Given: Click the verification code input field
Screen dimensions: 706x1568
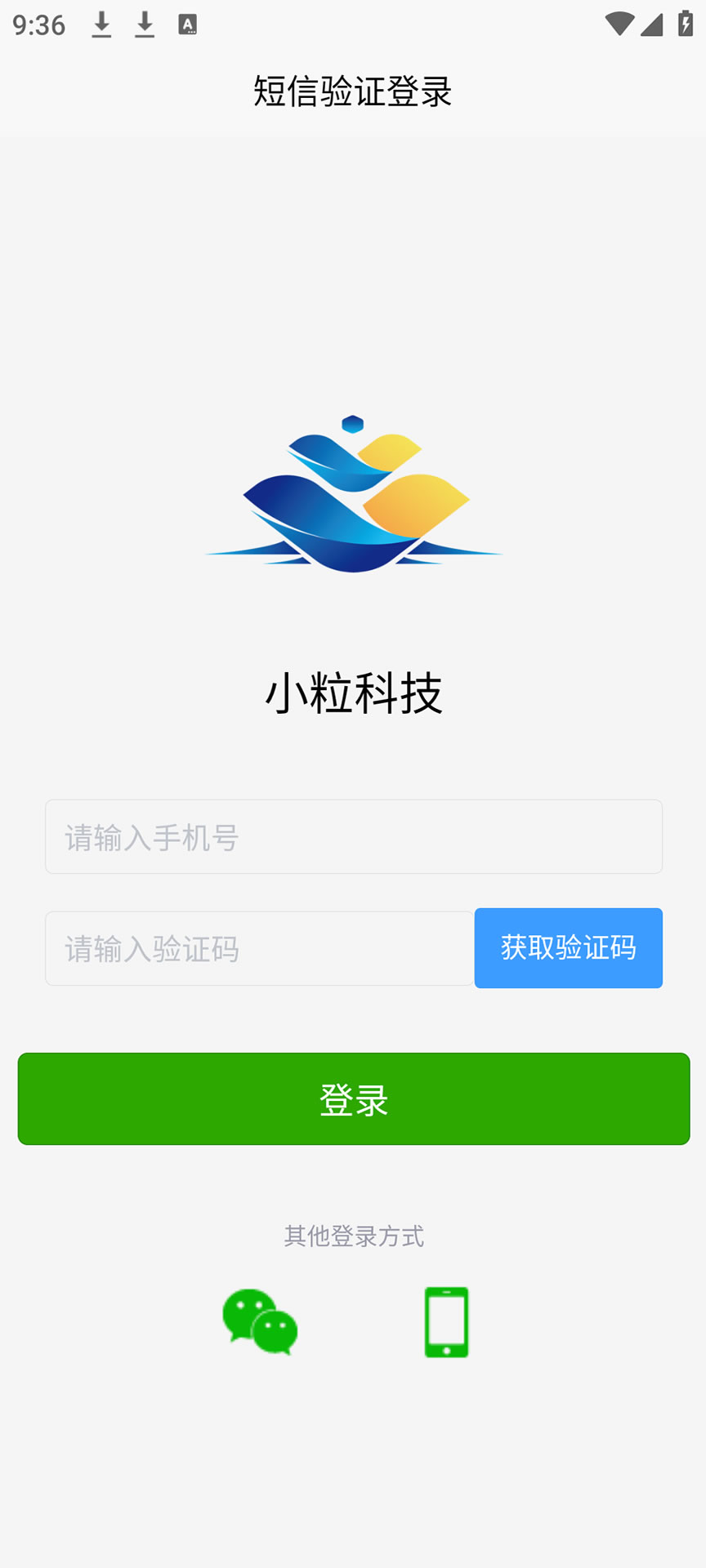Looking at the screenshot, I should pos(258,947).
